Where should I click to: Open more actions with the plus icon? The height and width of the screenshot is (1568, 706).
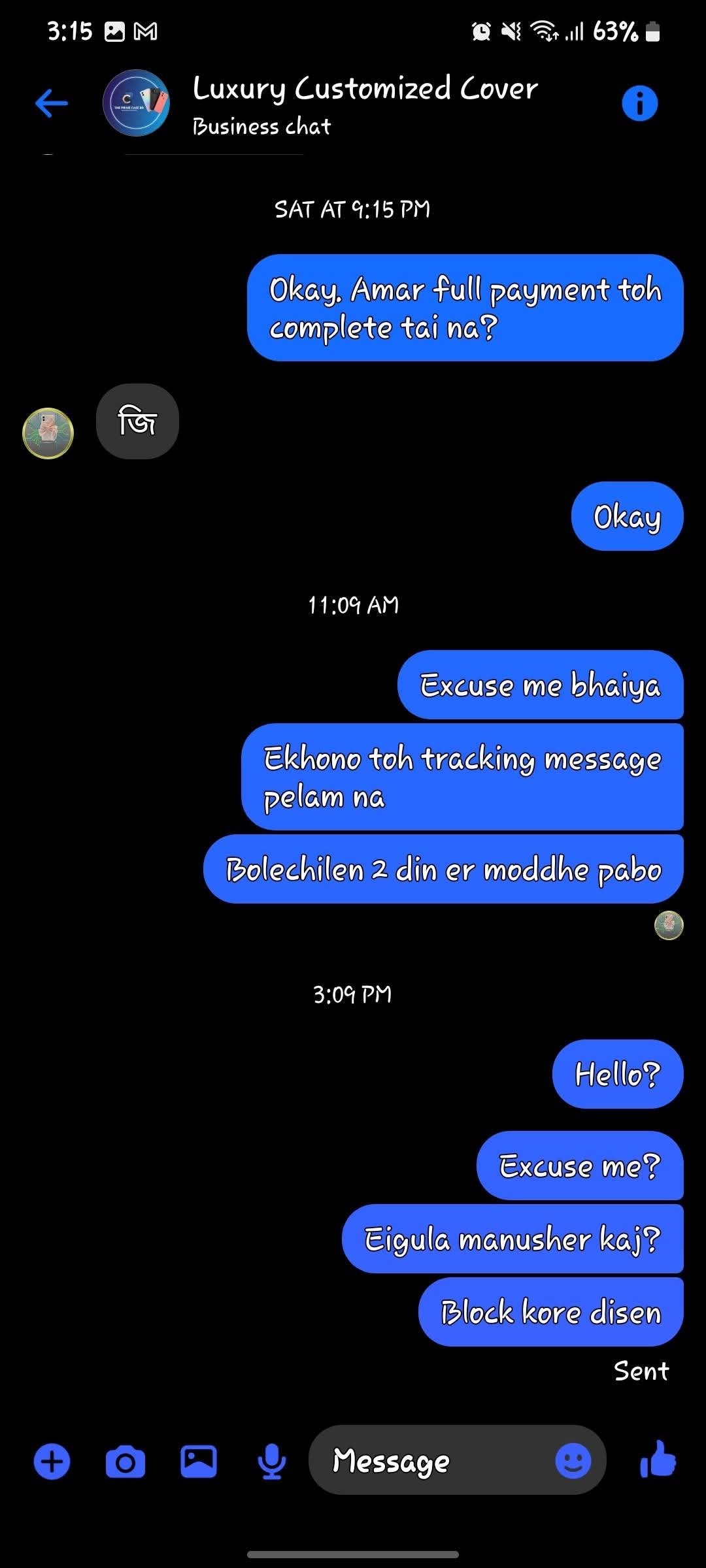(x=51, y=1462)
